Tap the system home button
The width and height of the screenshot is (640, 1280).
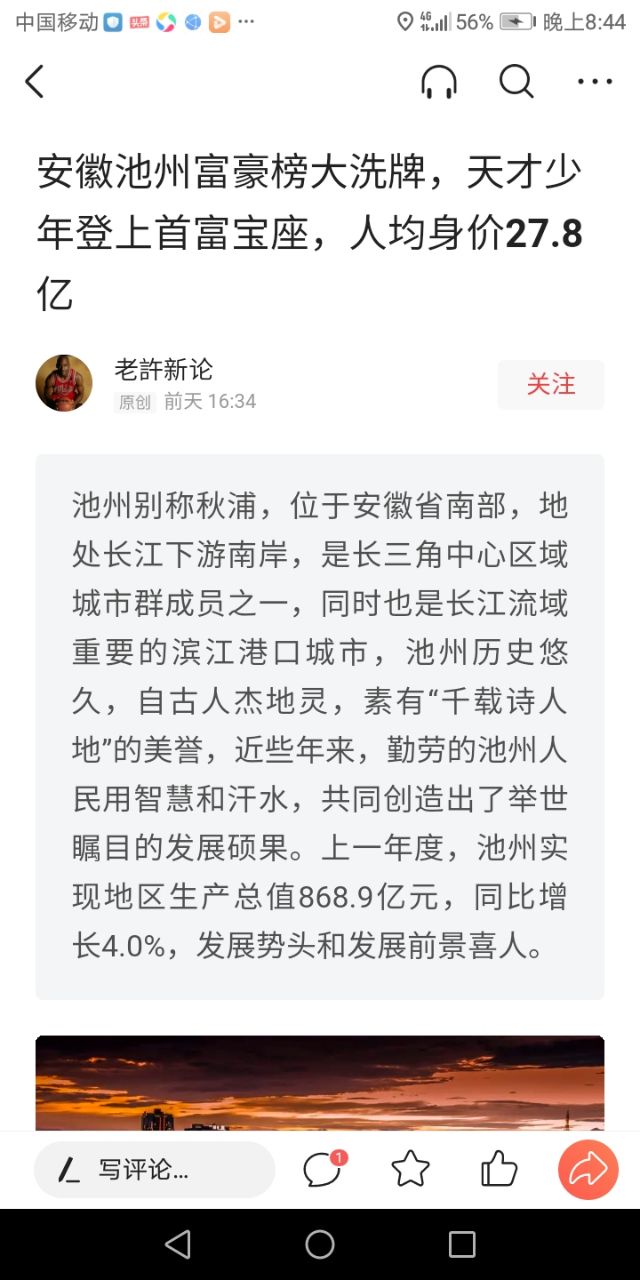coord(320,1244)
